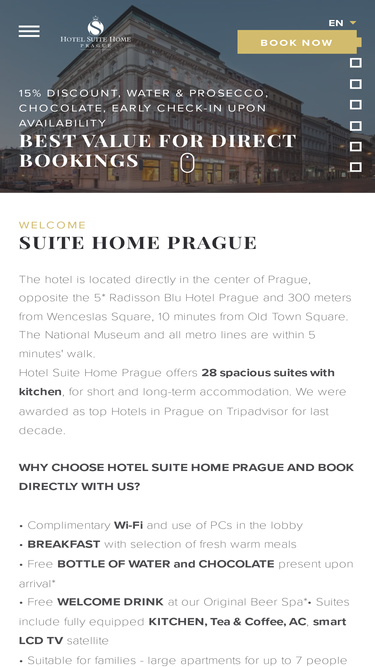Tap the Book Now button

pos(299,42)
